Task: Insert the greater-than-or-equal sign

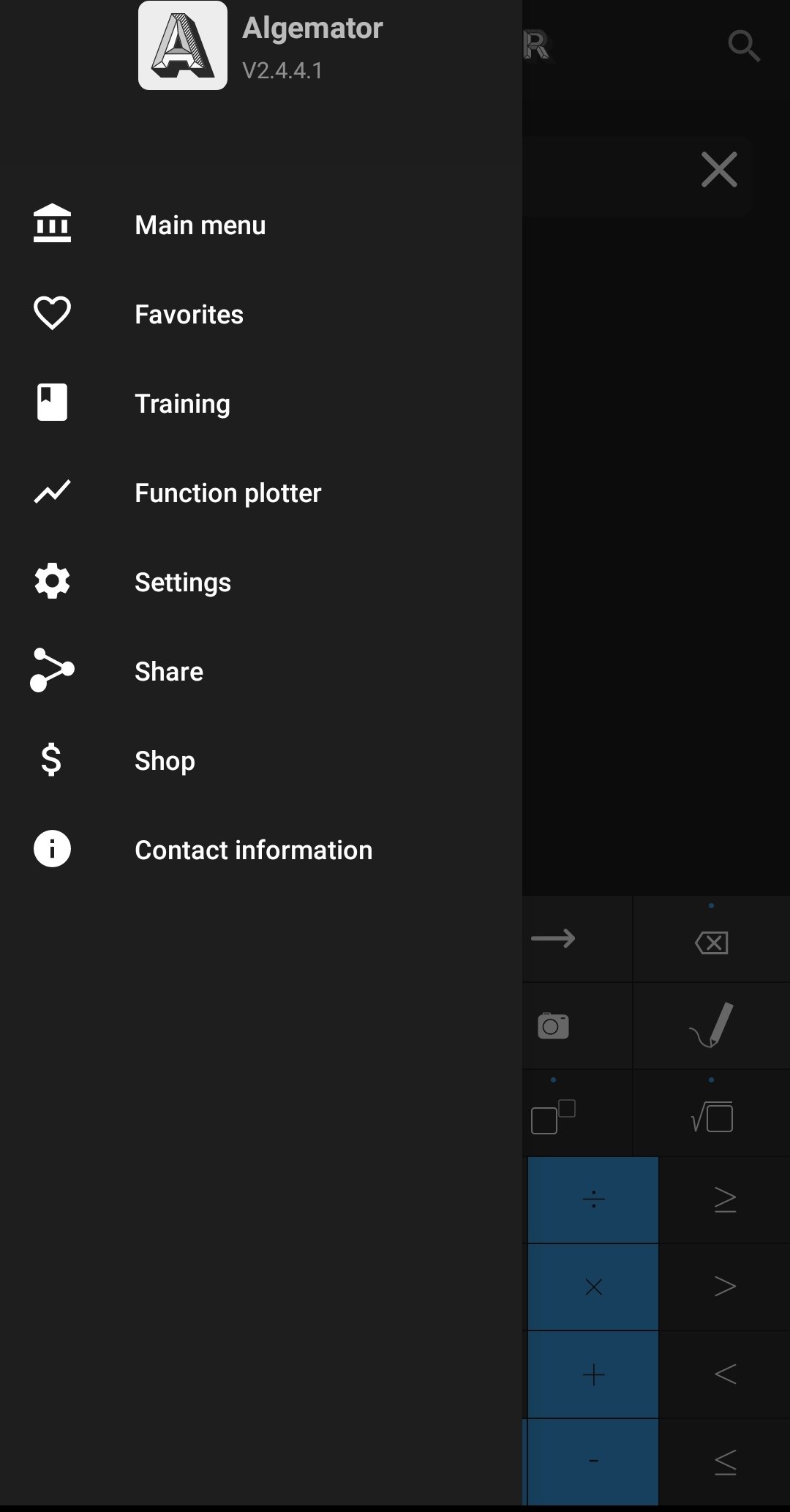Action: 725,1200
